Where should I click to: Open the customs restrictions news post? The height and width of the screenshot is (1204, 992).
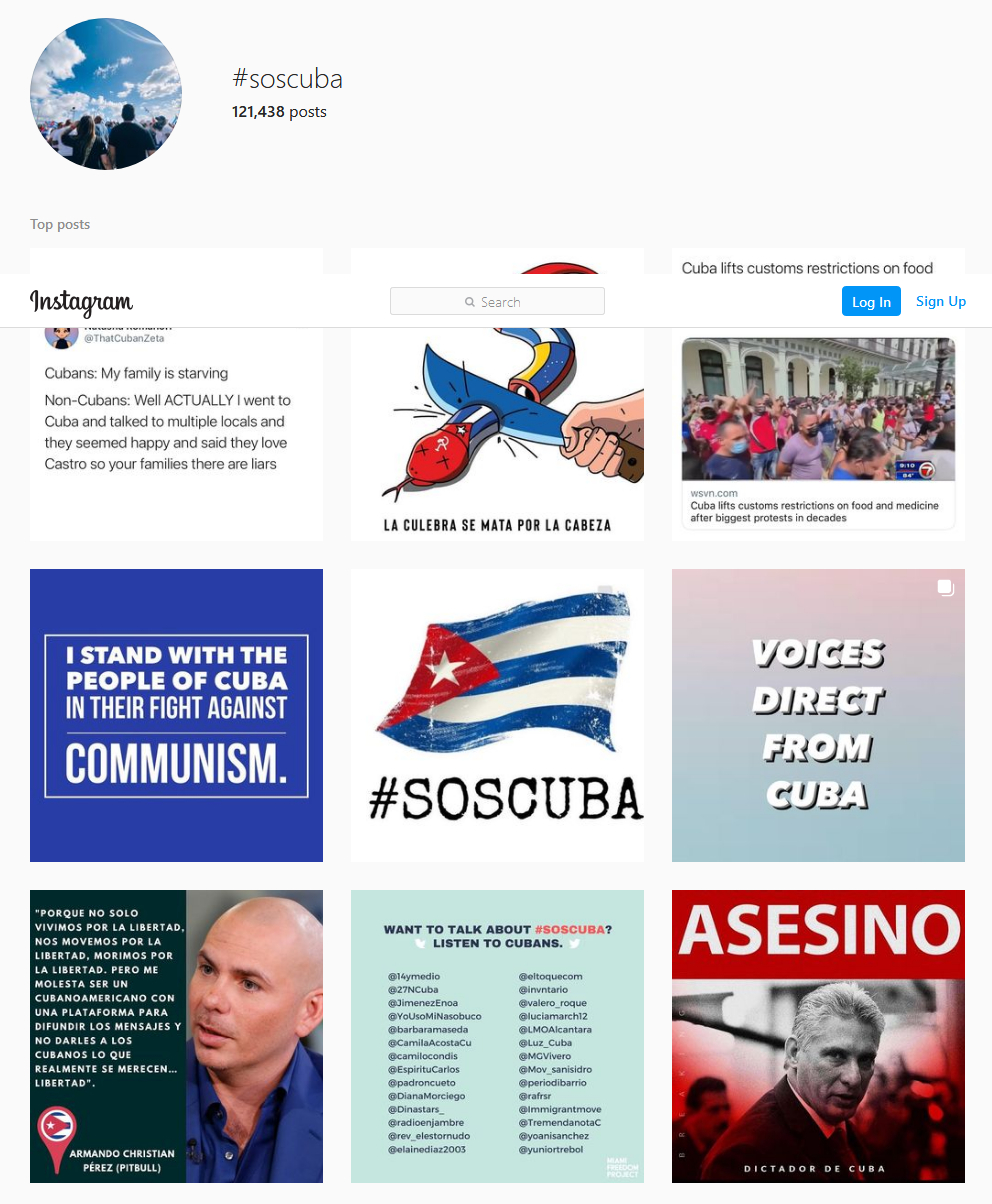click(x=818, y=430)
